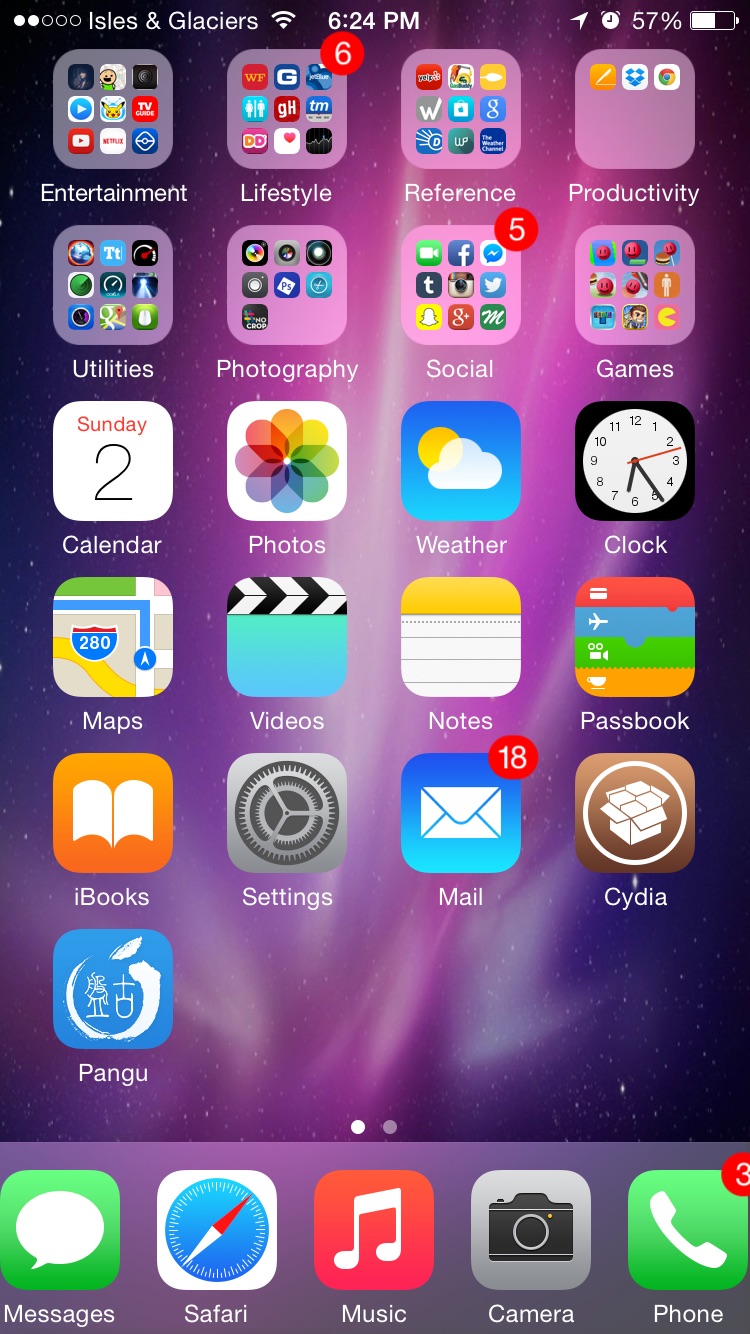Open the Music app in dock
Screen dimensions: 750x1334
coord(374,1230)
